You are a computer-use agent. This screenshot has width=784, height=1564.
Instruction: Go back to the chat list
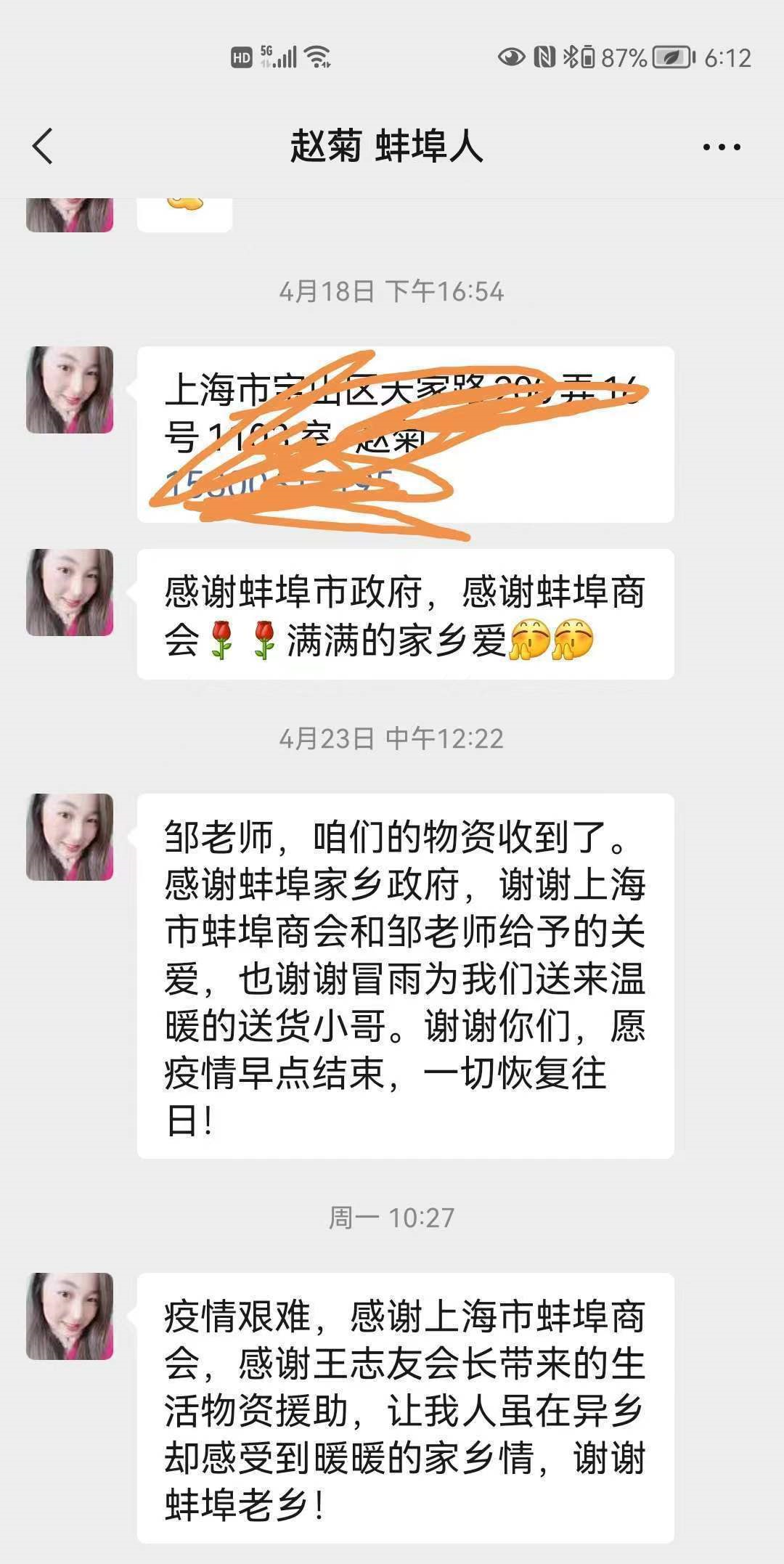44,146
